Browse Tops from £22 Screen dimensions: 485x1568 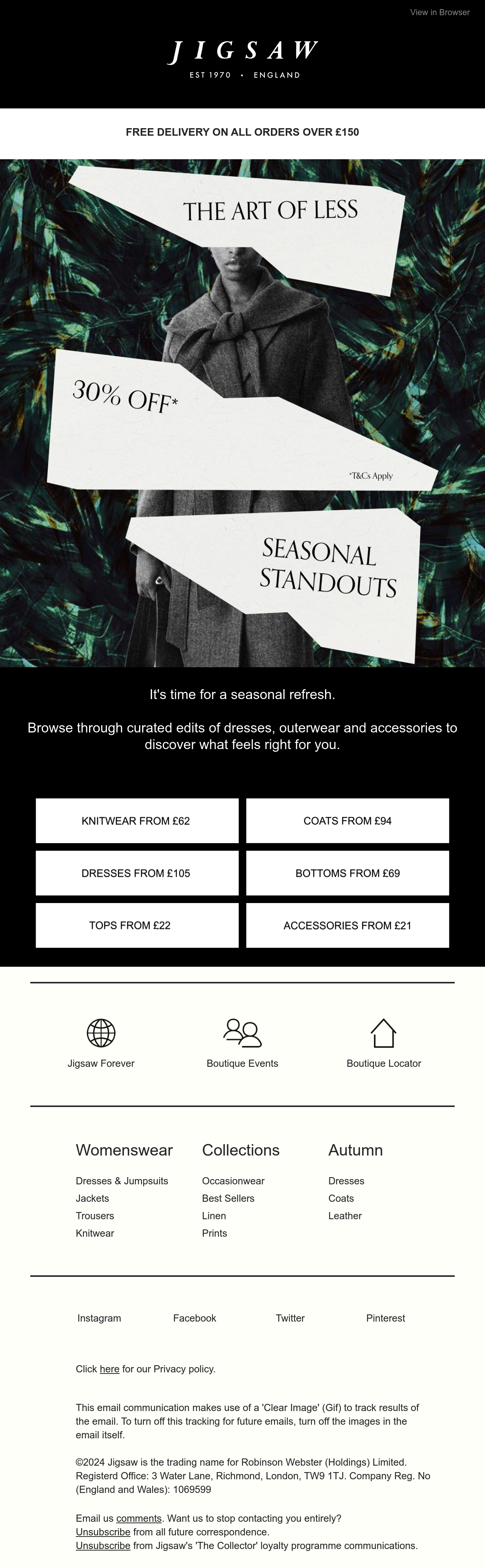point(137,925)
